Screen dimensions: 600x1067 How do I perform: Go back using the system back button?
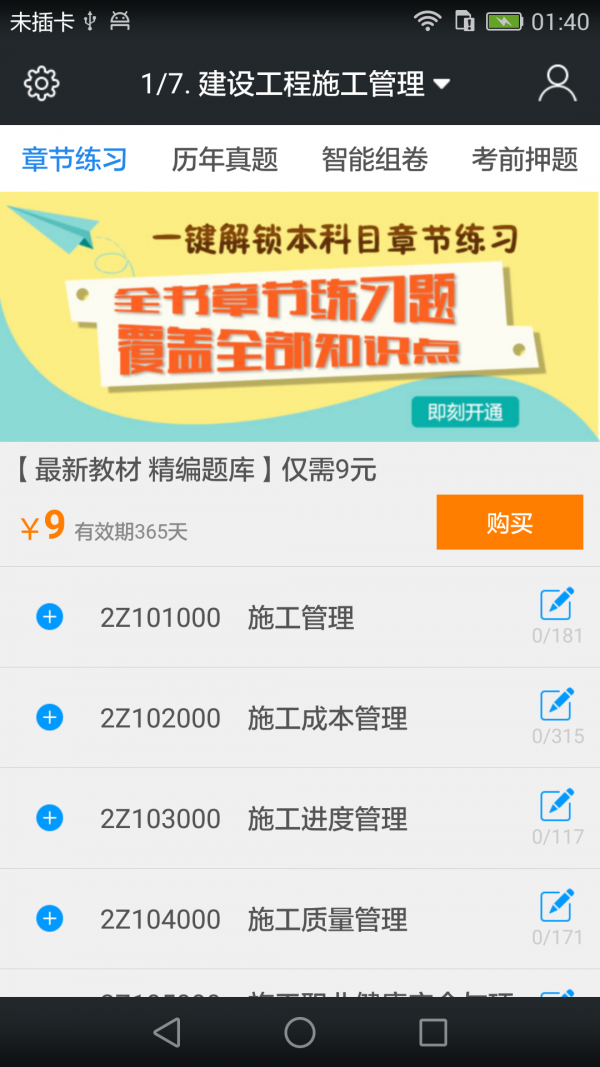click(x=167, y=1032)
